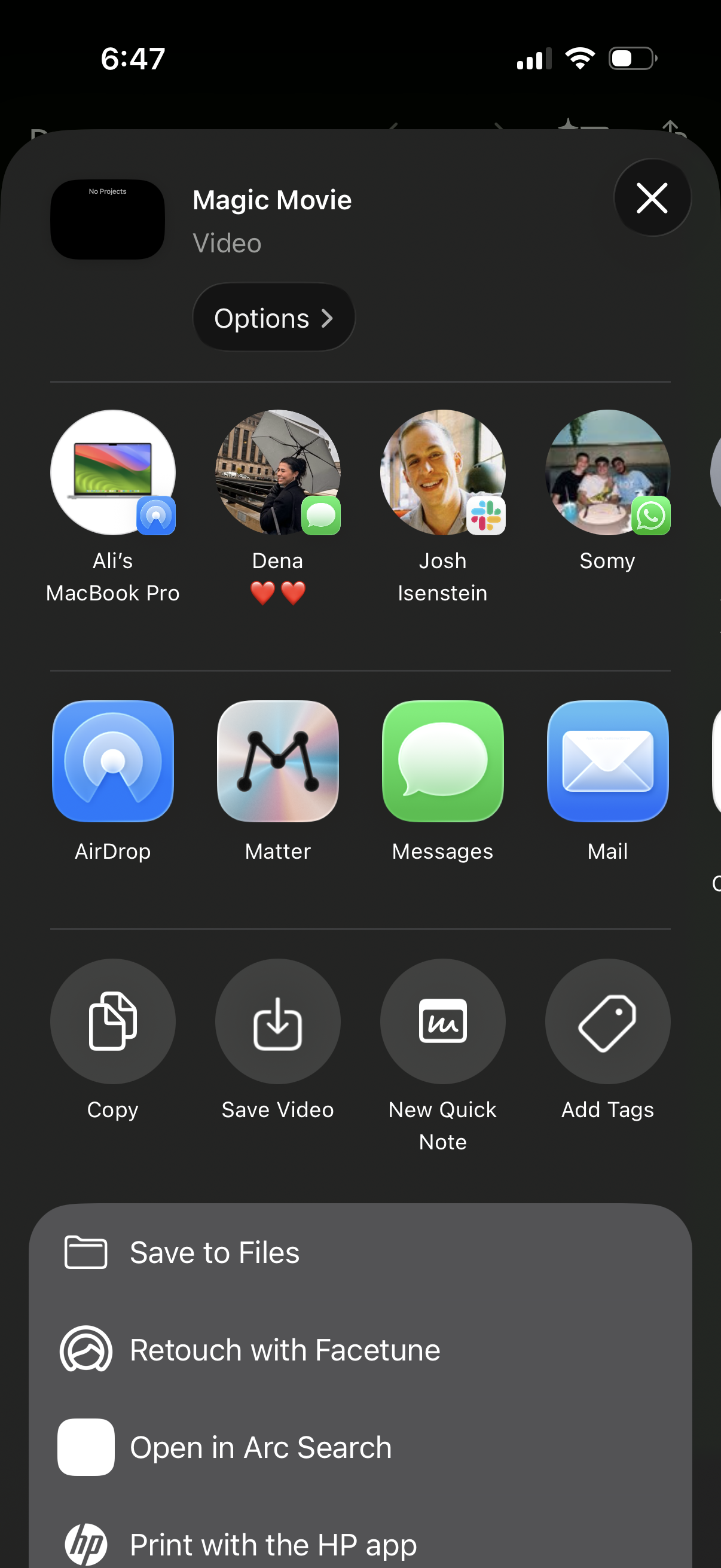Close the share sheet
The height and width of the screenshot is (1568, 721).
[x=652, y=198]
